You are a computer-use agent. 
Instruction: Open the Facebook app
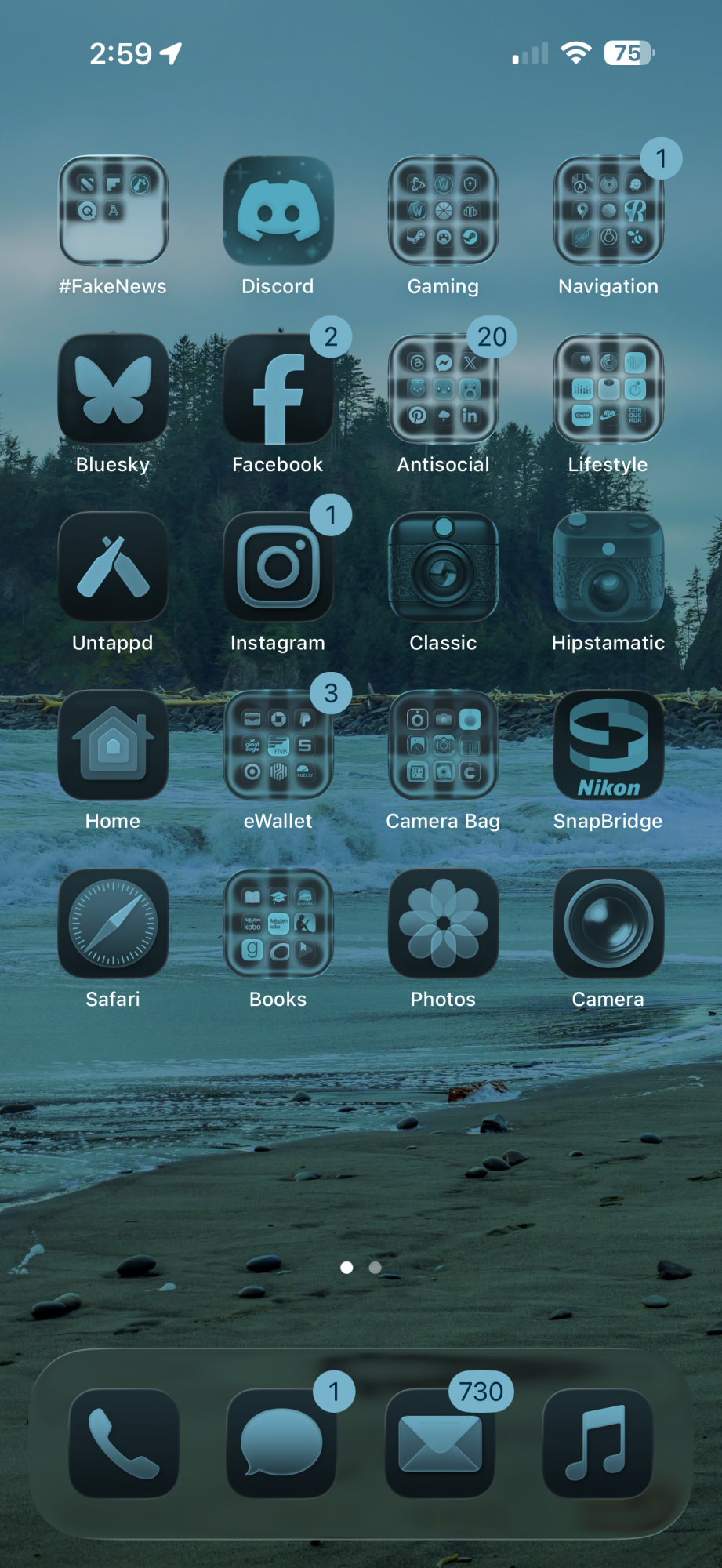point(278,389)
